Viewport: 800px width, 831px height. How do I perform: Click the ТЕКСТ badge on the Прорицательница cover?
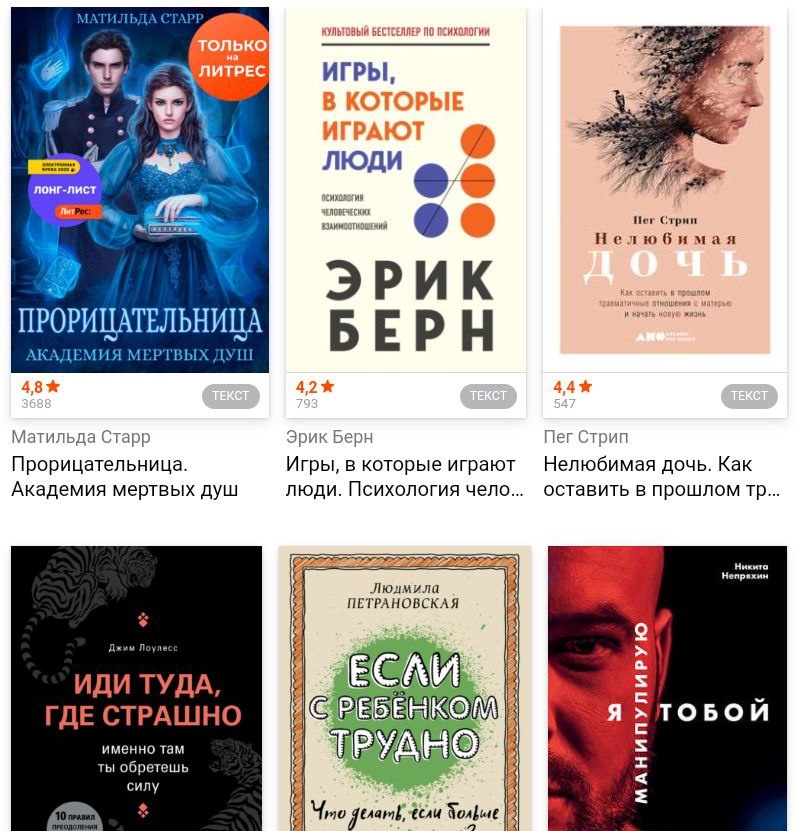tap(230, 396)
